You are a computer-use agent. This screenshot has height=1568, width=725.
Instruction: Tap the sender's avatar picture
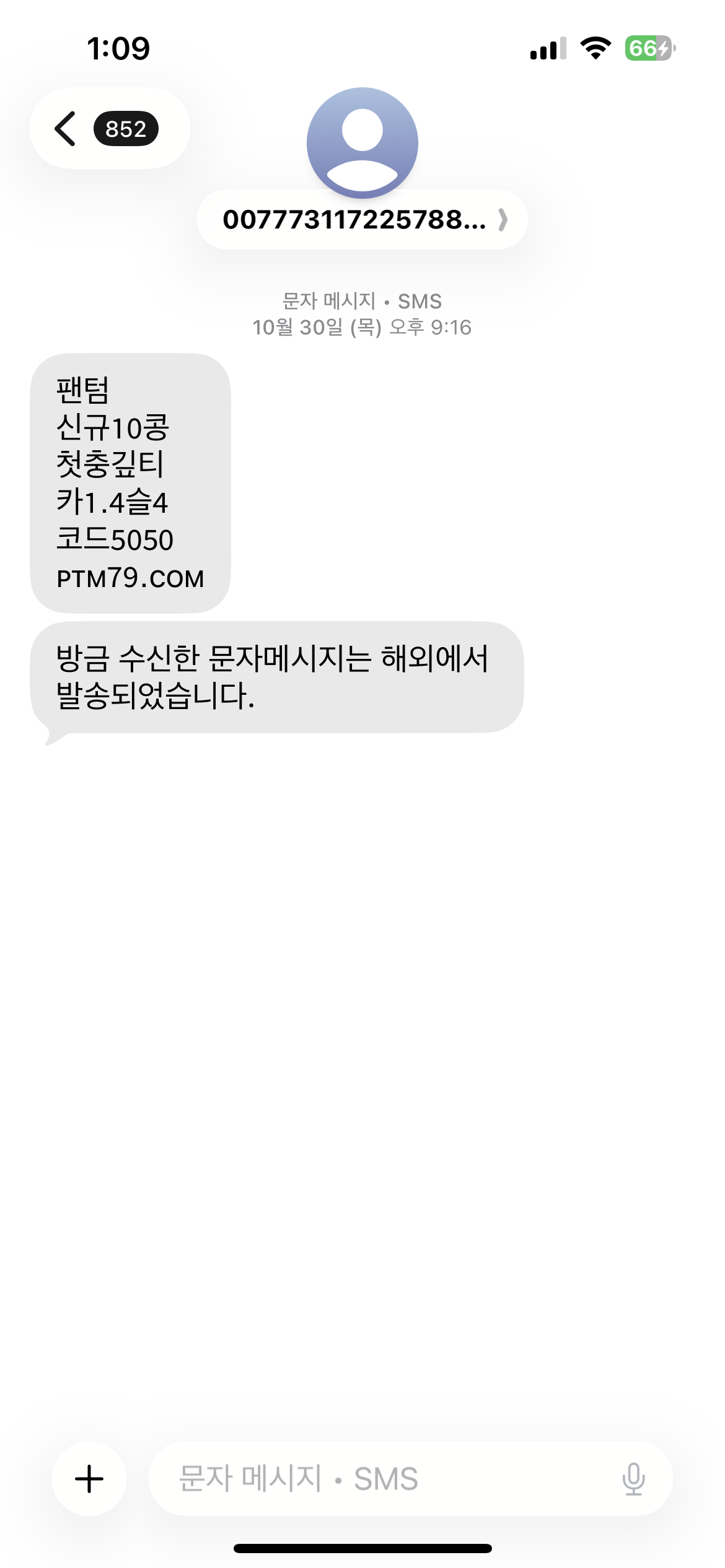point(362,142)
